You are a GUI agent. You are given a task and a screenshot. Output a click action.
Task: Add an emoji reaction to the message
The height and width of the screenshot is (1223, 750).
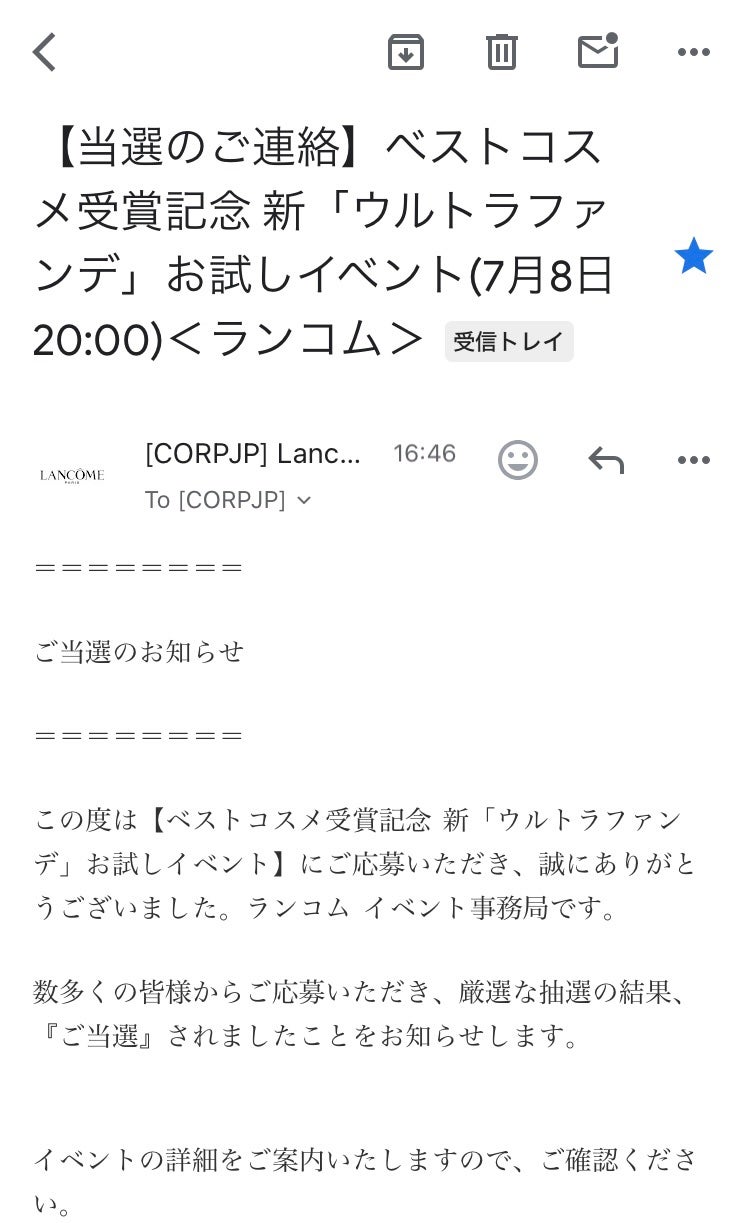pos(517,459)
